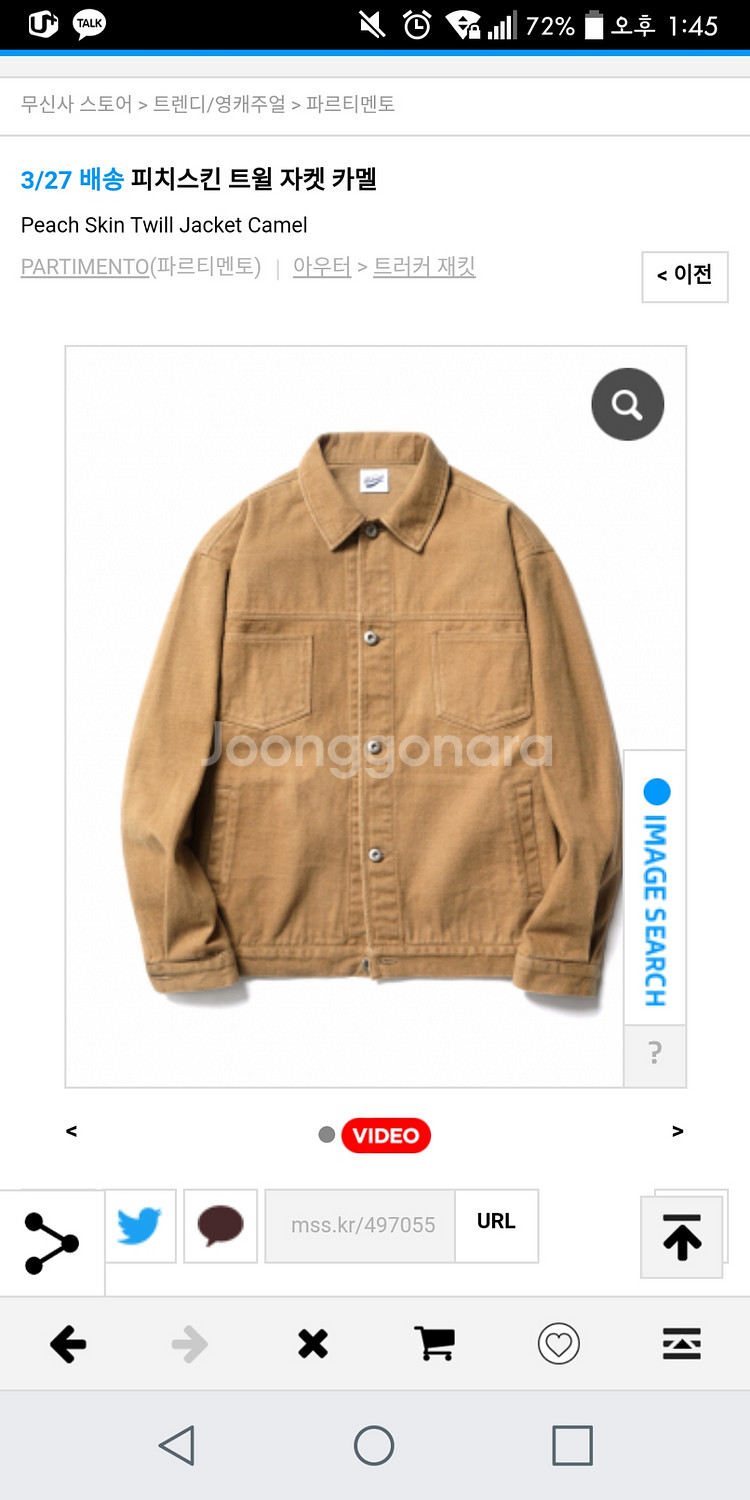This screenshot has height=1500, width=750.
Task: Show the next product image arrow
Action: point(677,1131)
